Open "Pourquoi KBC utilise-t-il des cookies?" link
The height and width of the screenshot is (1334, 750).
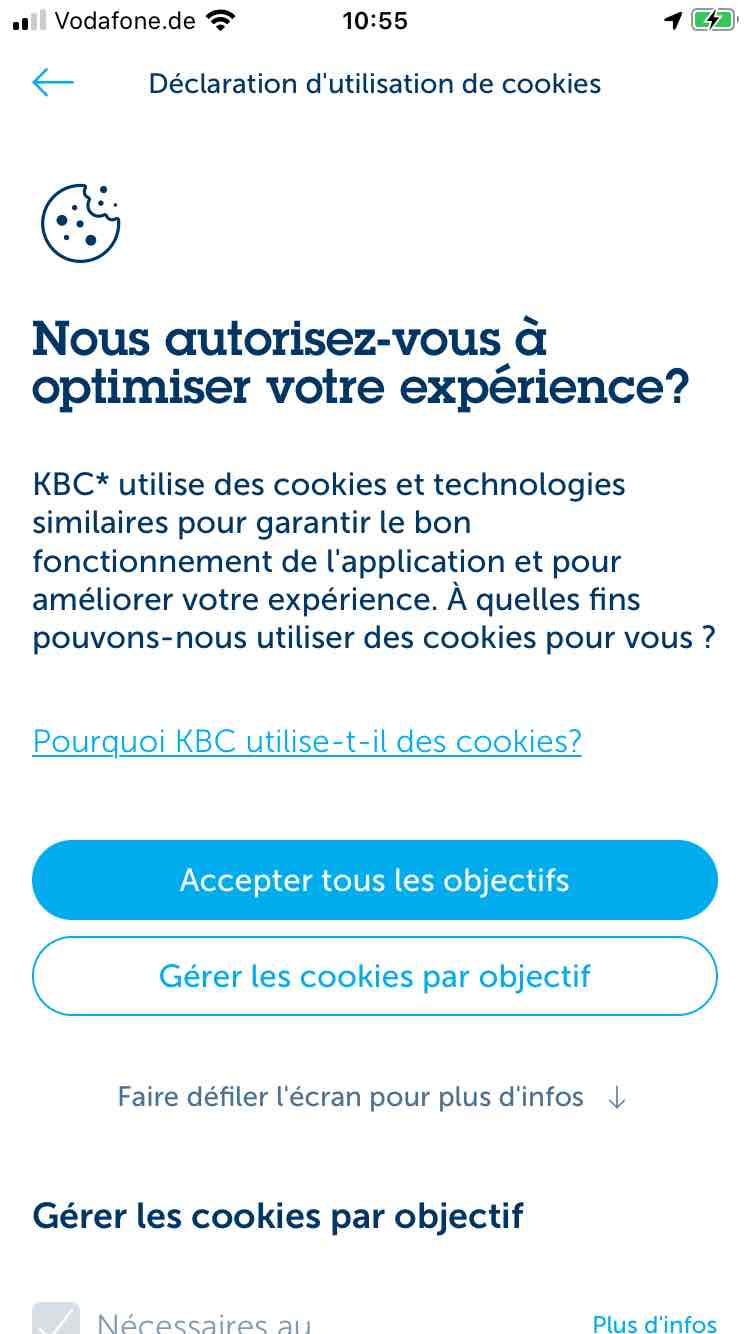(307, 742)
